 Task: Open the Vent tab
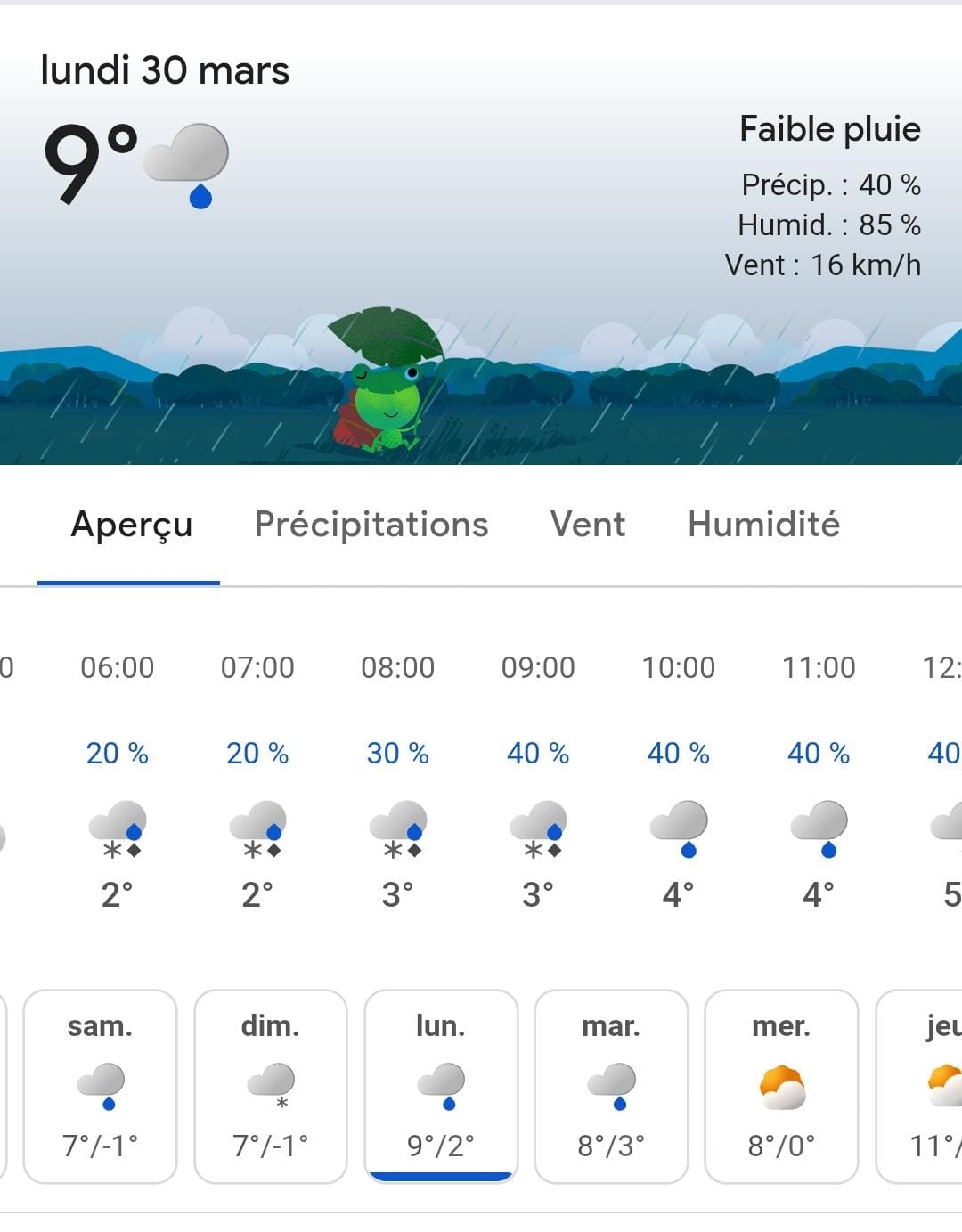[588, 525]
